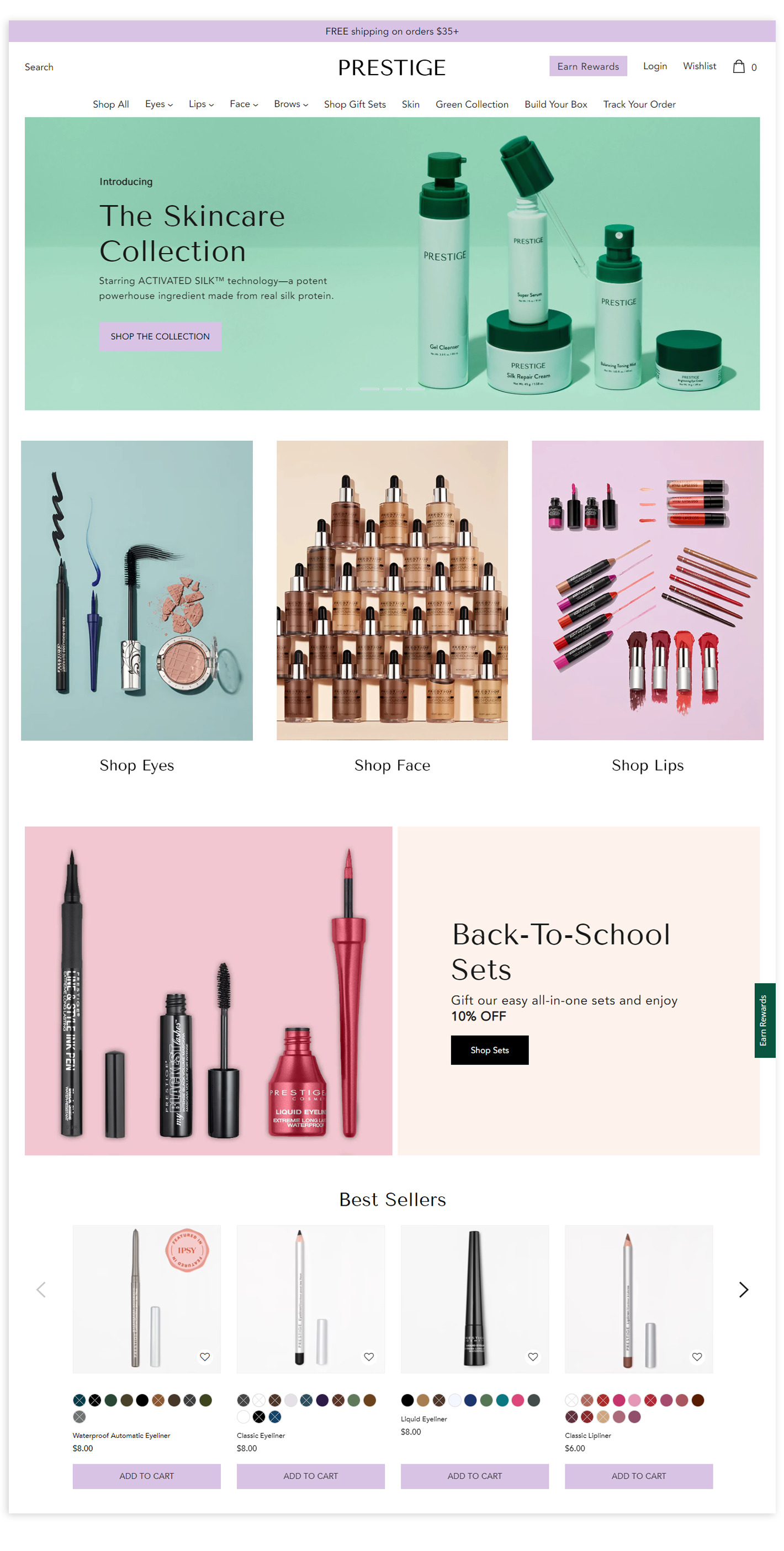Tap the Shop Sets button
This screenshot has width=784, height=1551.
point(489,1049)
